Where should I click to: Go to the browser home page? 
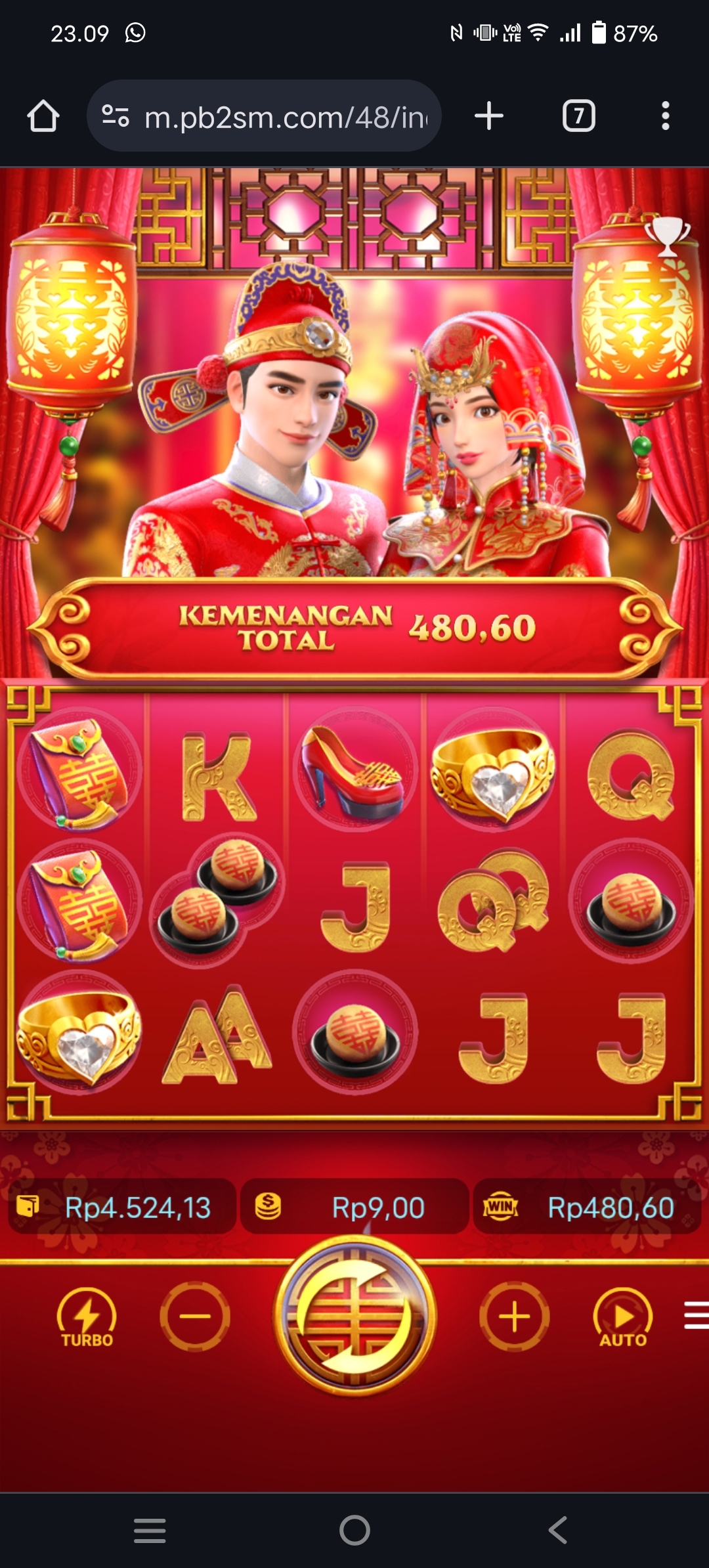(x=43, y=116)
